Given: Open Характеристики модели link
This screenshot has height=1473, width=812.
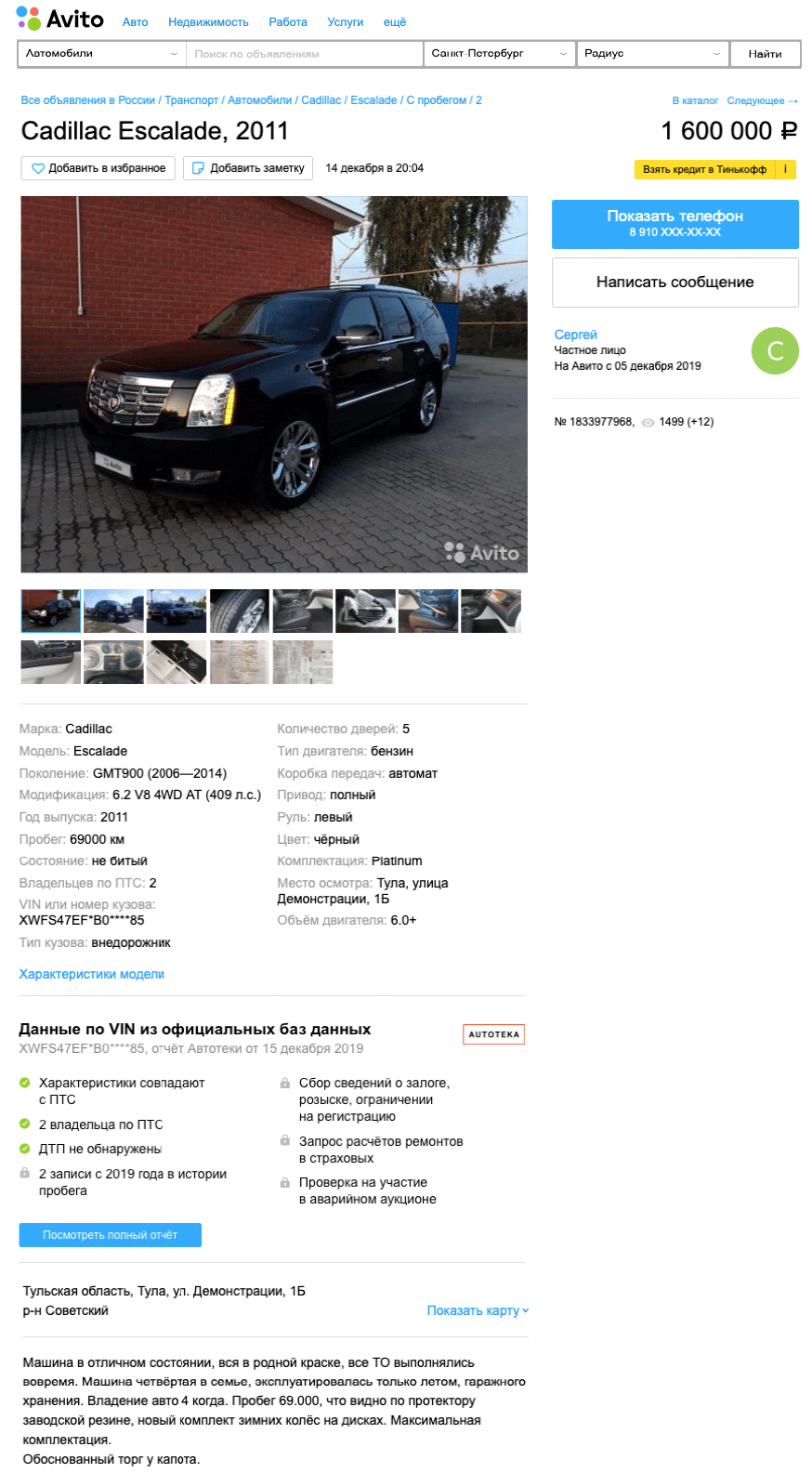Looking at the screenshot, I should (92, 974).
